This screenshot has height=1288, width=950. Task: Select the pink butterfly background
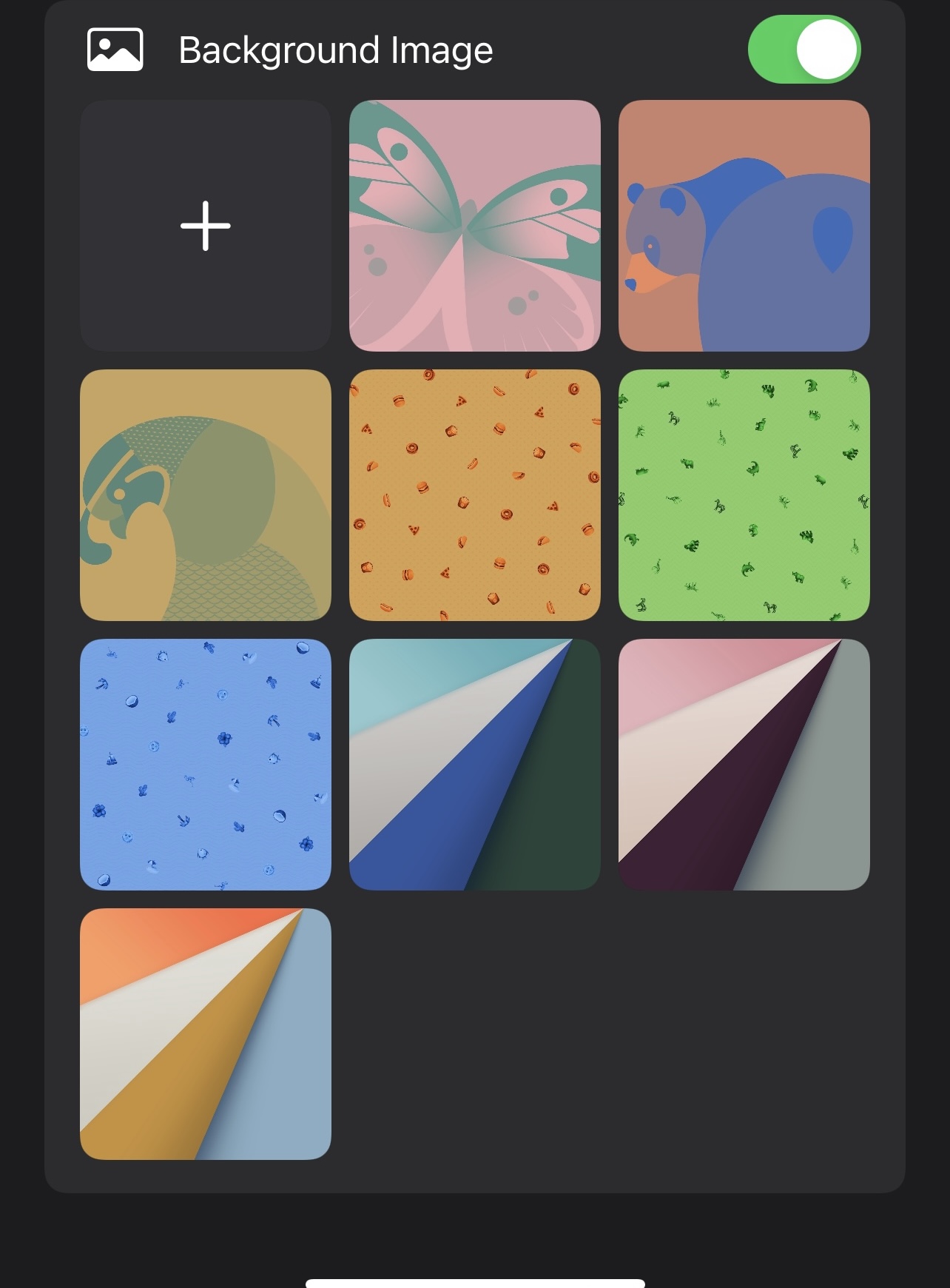[x=475, y=226]
